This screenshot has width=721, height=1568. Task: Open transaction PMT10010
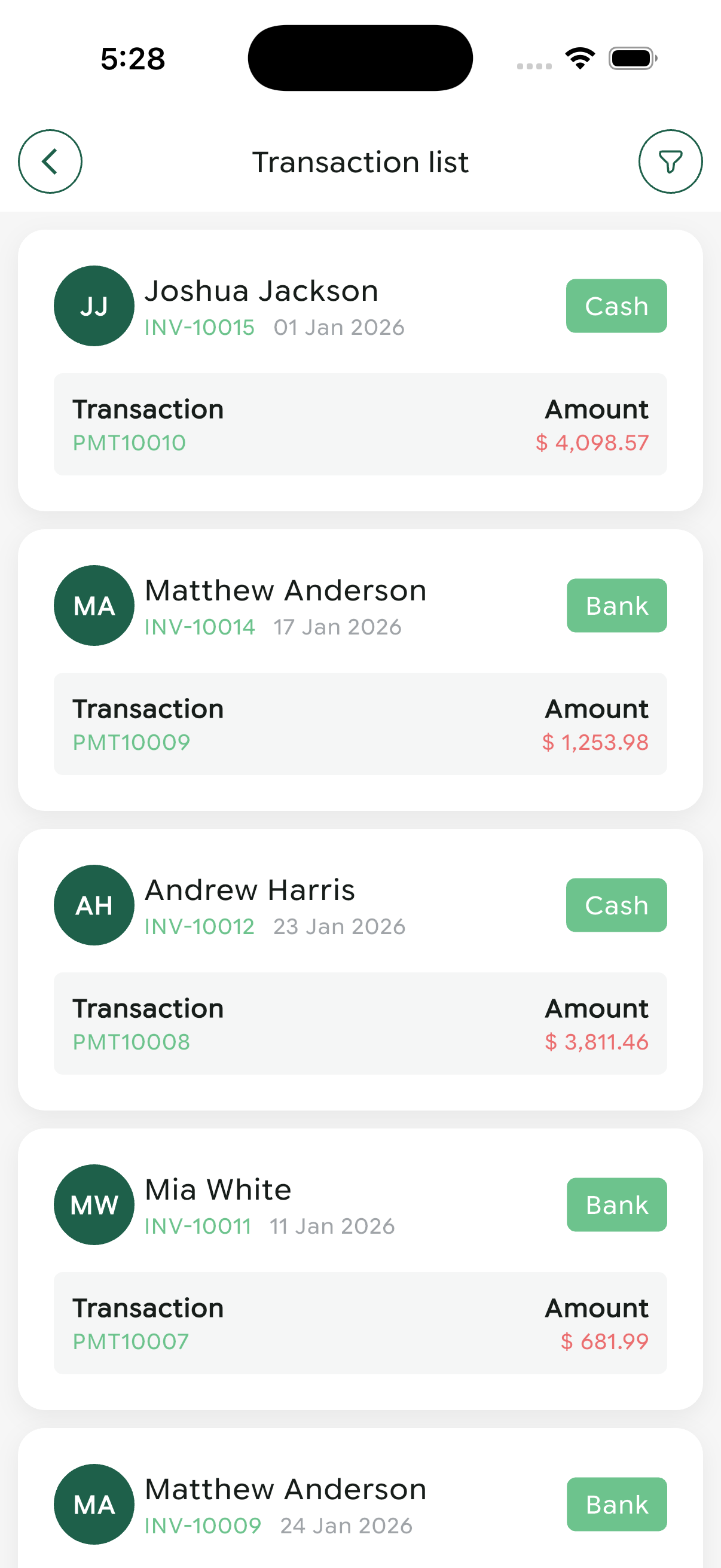pyautogui.click(x=129, y=443)
